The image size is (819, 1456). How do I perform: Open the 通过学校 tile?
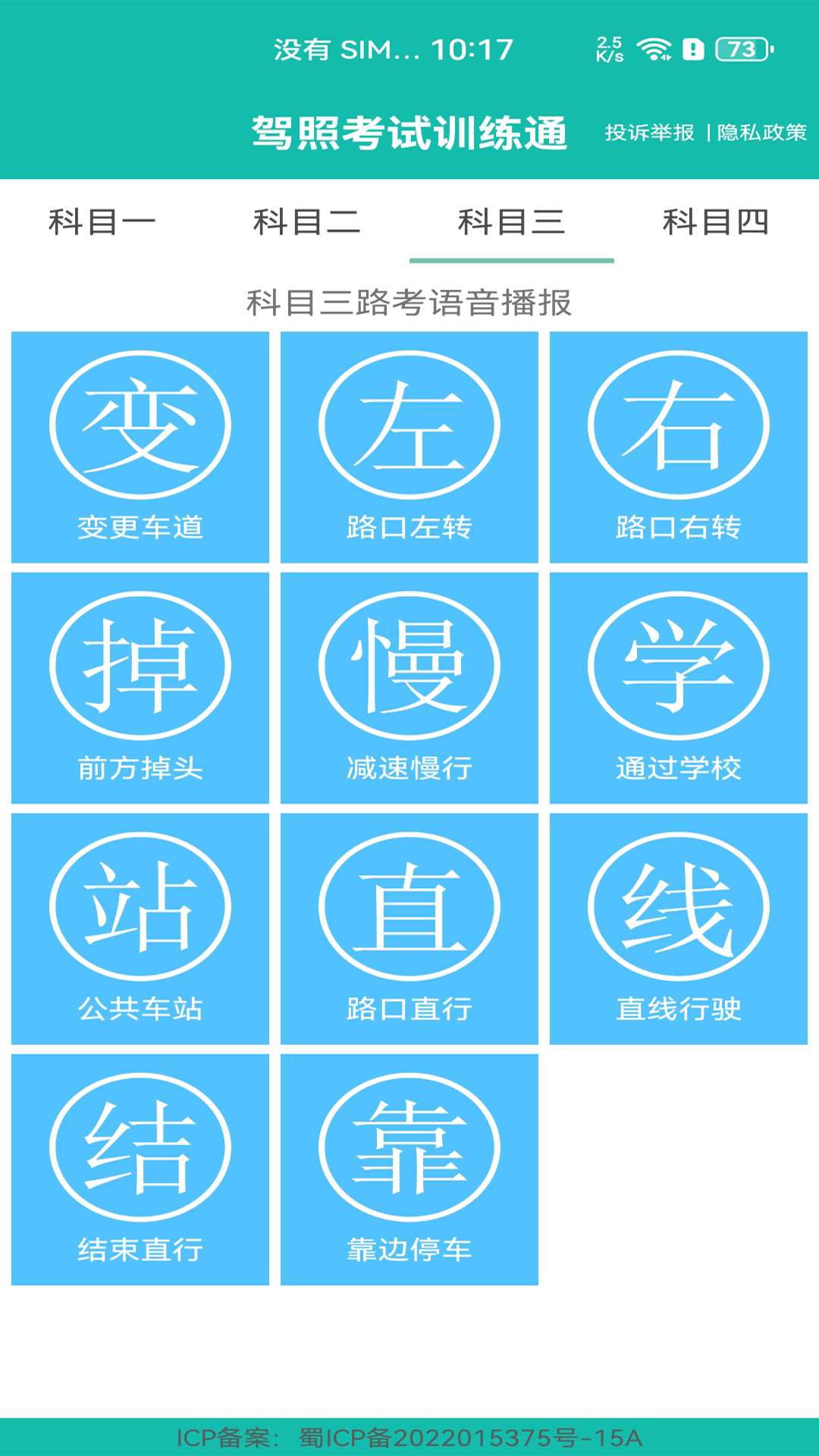pyautogui.click(x=679, y=688)
